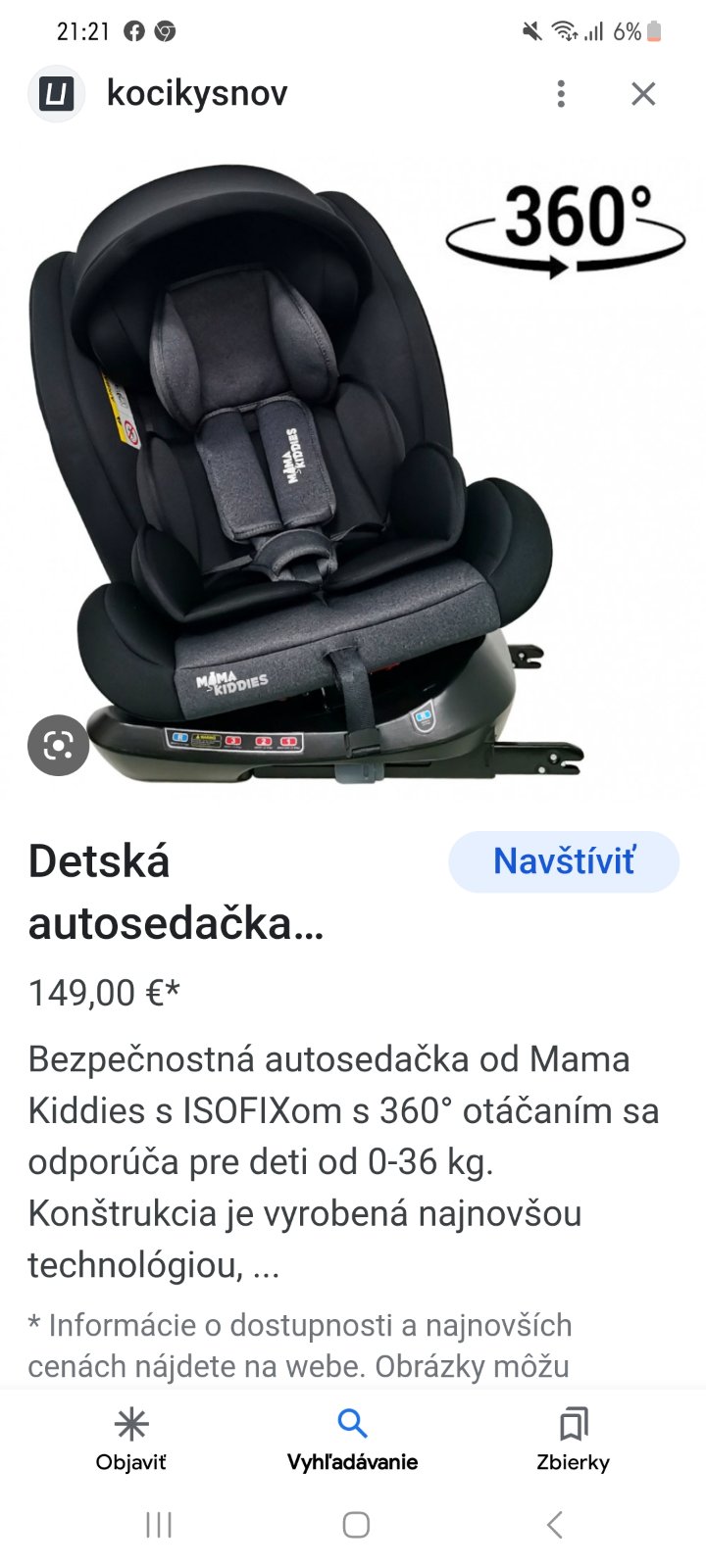This screenshot has height=1568, width=706.
Task: Search this image with Lens icon
Action: click(x=58, y=746)
